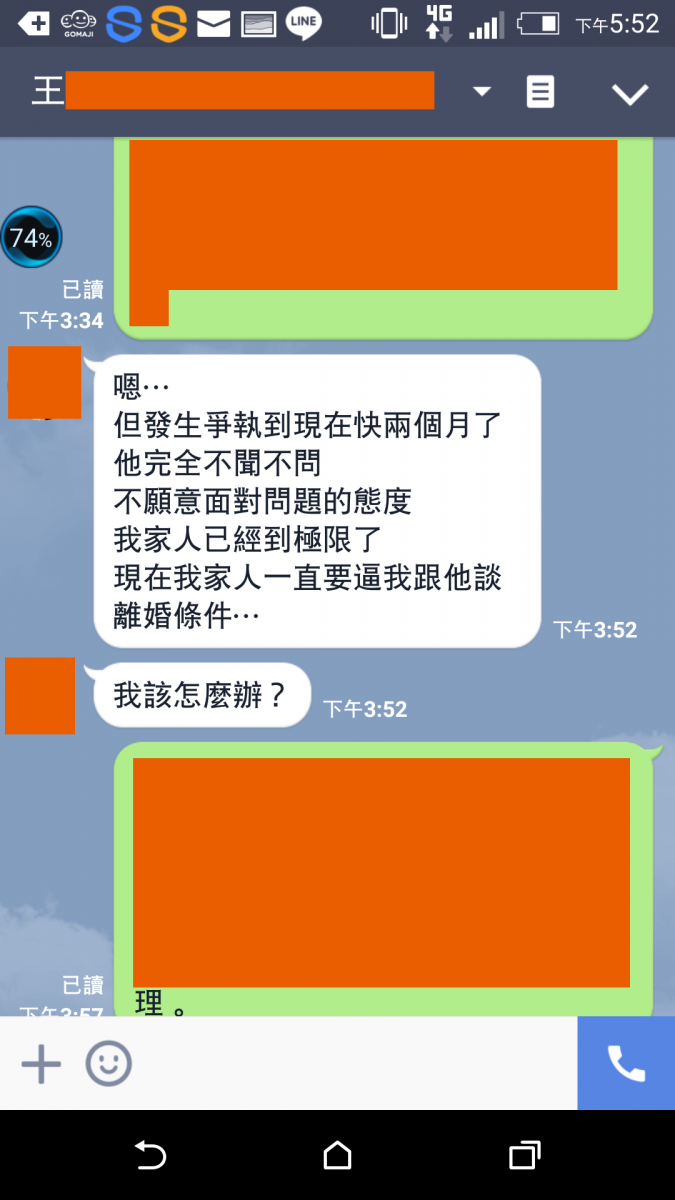Open the emoji sticker picker

coord(108,1064)
